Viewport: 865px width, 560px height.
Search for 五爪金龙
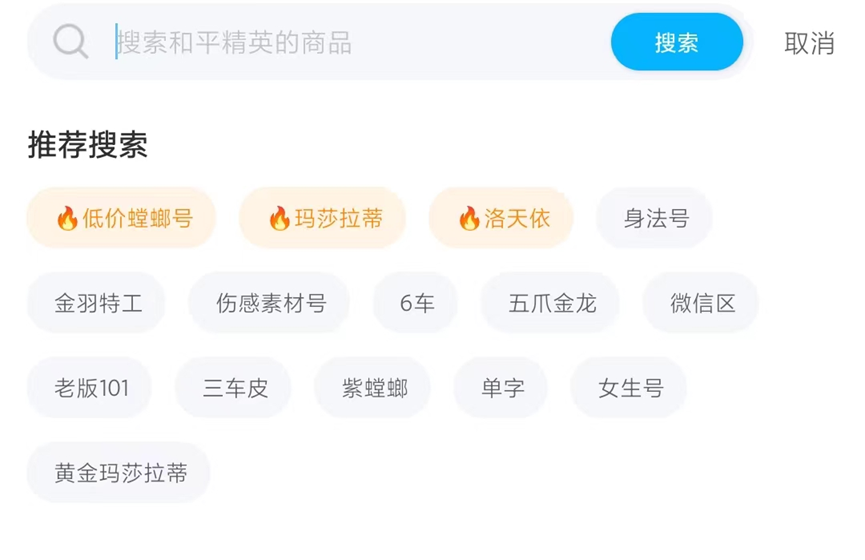point(551,303)
